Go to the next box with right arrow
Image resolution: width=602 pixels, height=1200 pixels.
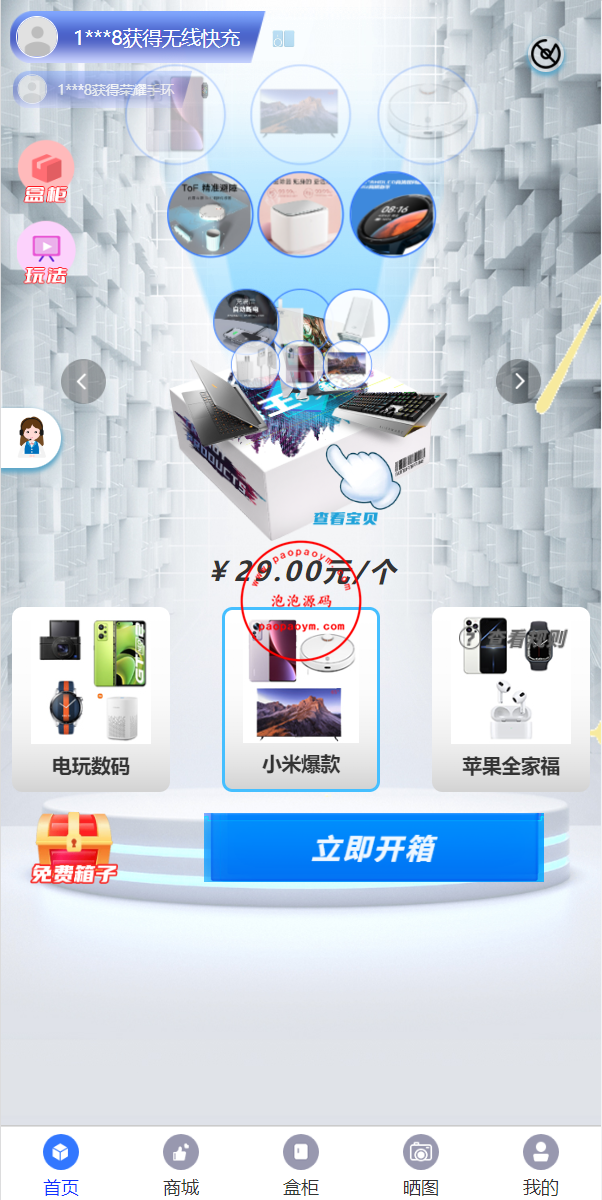point(519,381)
